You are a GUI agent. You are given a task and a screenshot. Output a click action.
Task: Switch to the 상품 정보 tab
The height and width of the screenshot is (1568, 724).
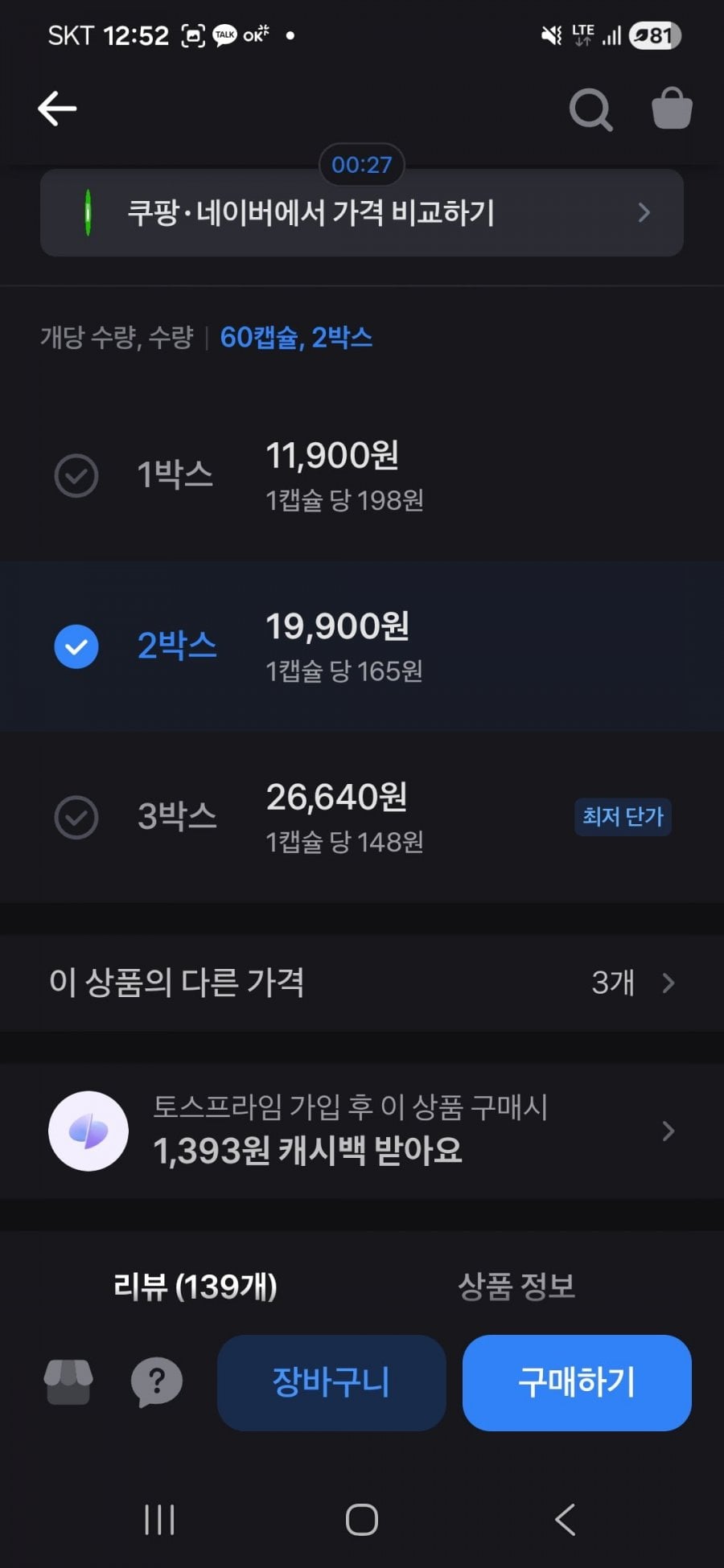tap(516, 1286)
